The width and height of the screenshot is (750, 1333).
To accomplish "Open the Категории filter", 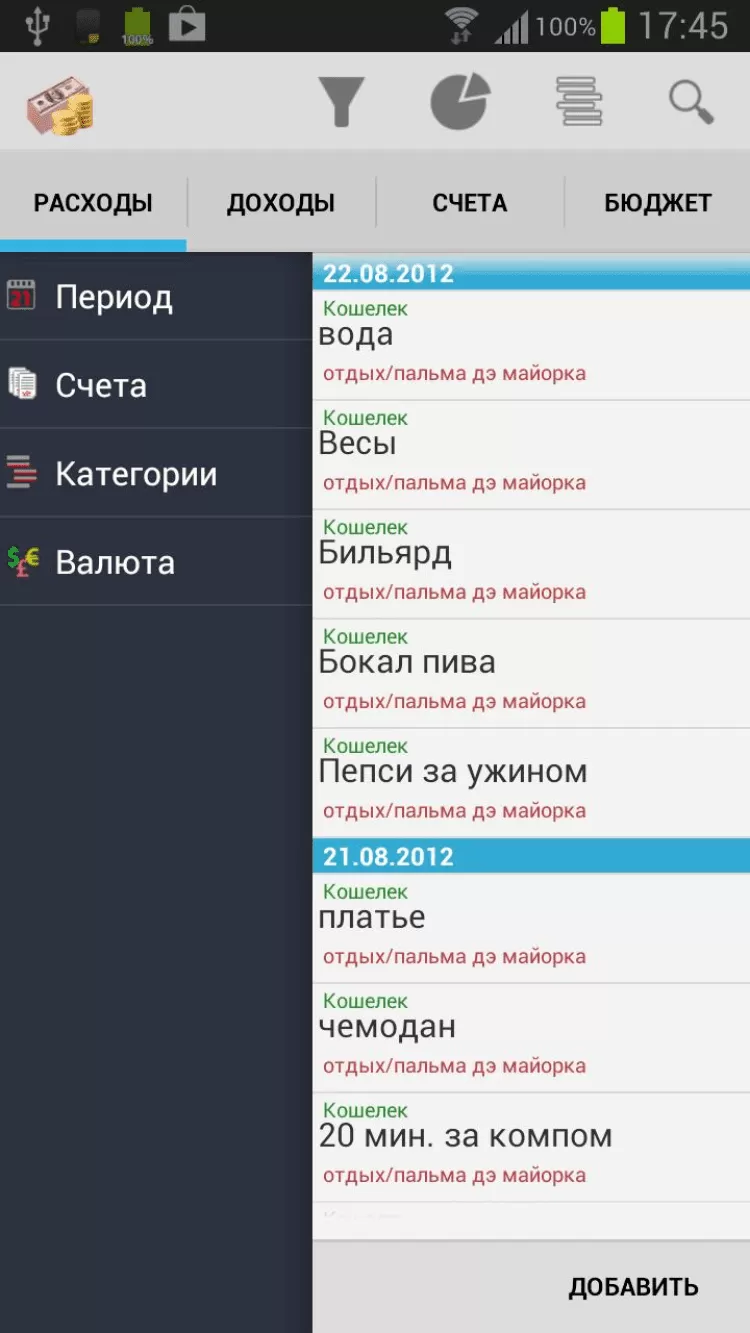I will click(156, 473).
